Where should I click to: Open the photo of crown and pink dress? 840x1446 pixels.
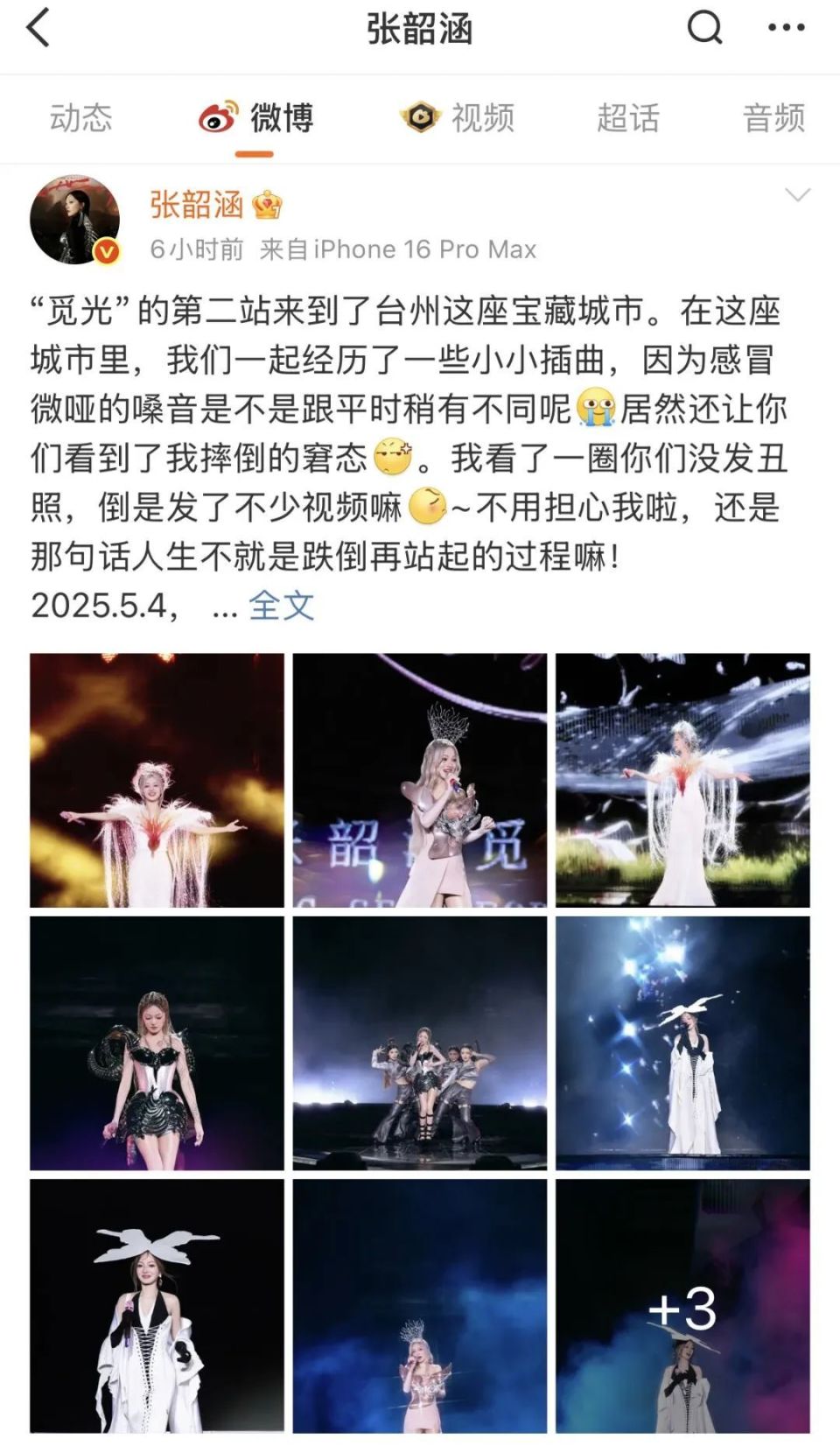(x=420, y=780)
